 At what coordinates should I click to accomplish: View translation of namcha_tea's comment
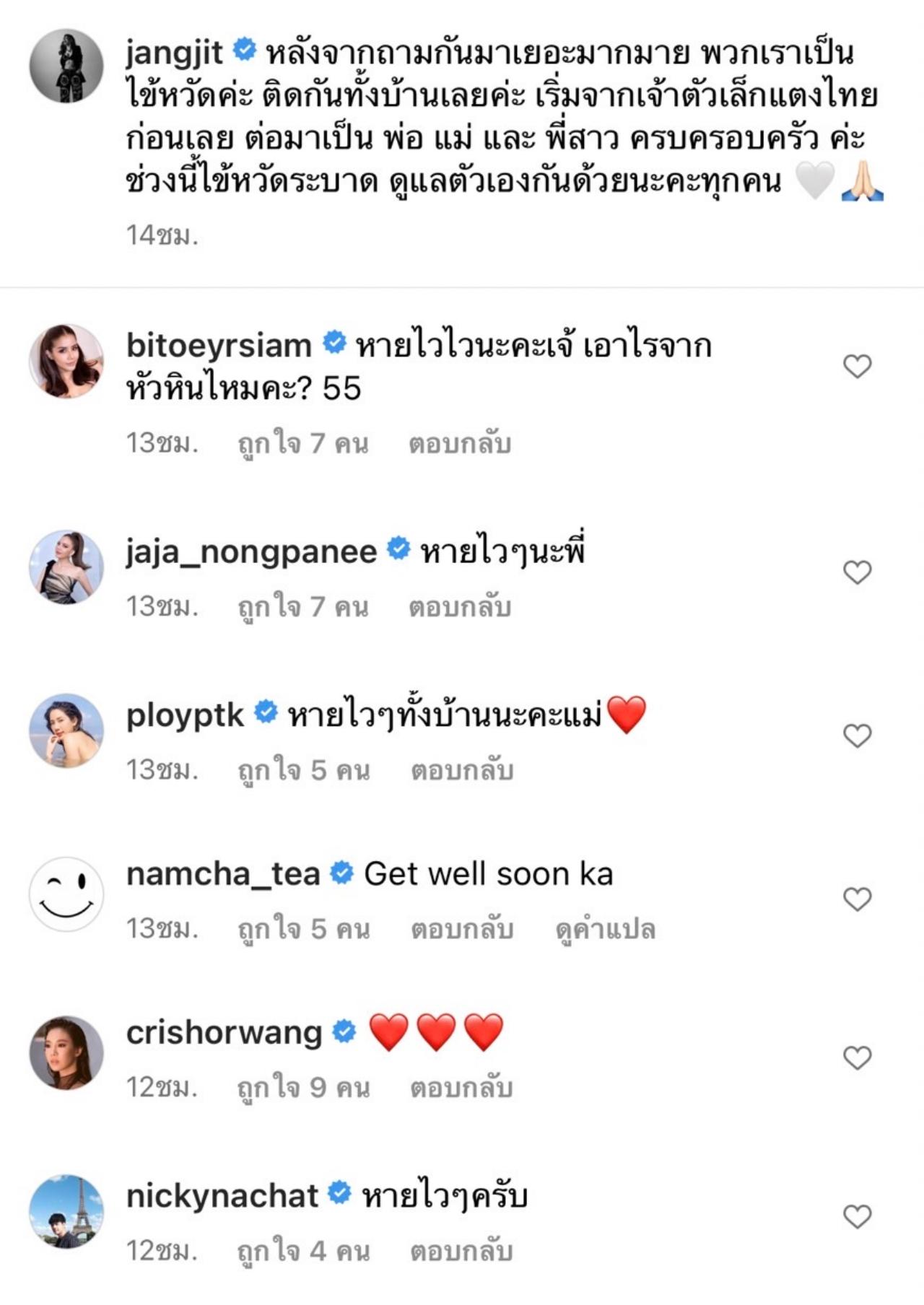(605, 929)
